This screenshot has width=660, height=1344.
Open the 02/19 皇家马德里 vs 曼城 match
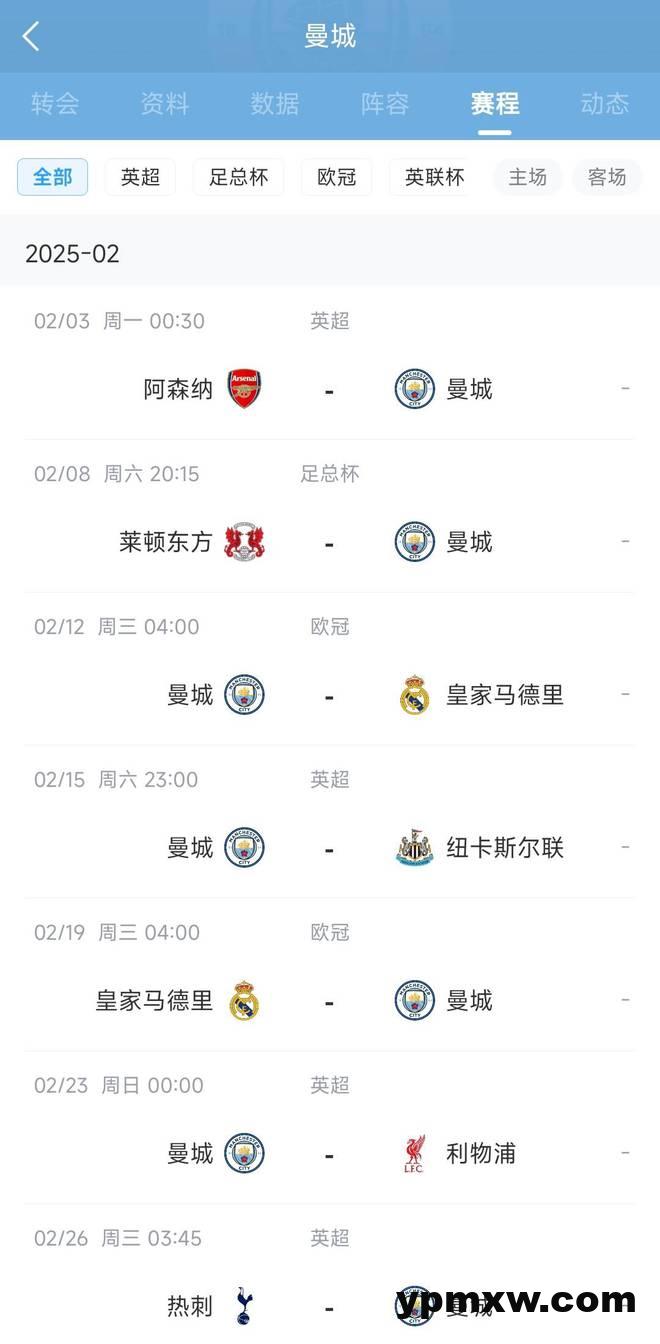pos(330,975)
